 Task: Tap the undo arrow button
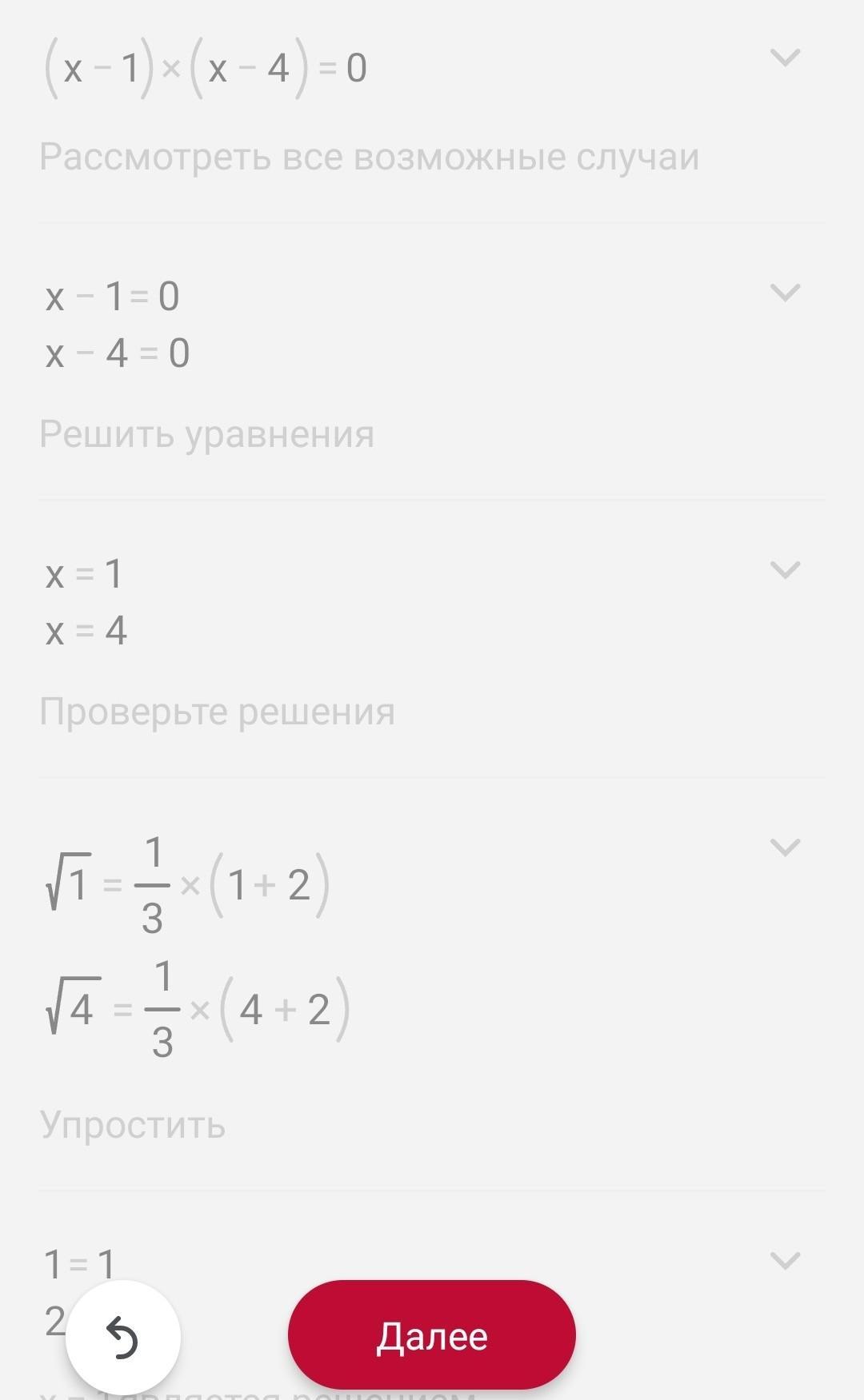pyautogui.click(x=123, y=1338)
